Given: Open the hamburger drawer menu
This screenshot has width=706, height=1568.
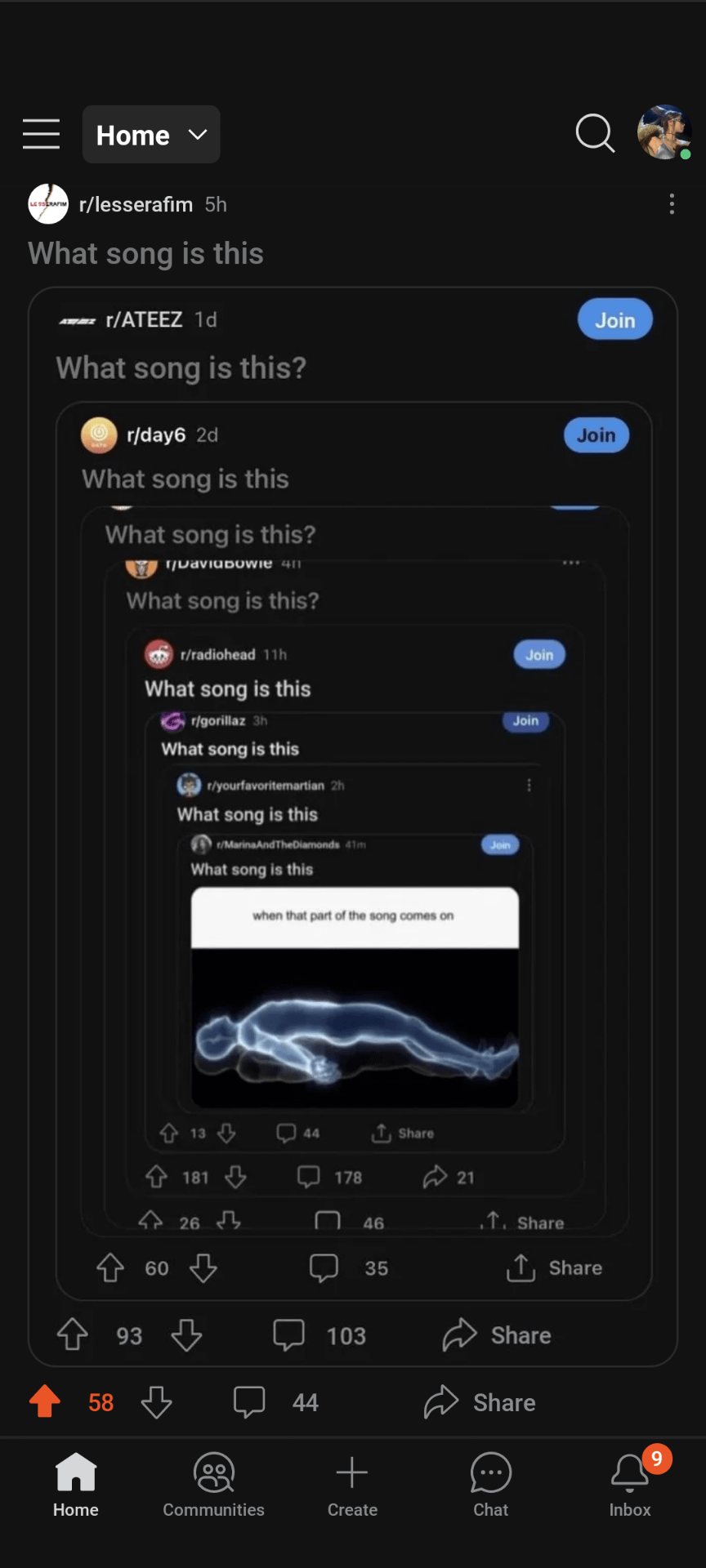Looking at the screenshot, I should pos(41,134).
